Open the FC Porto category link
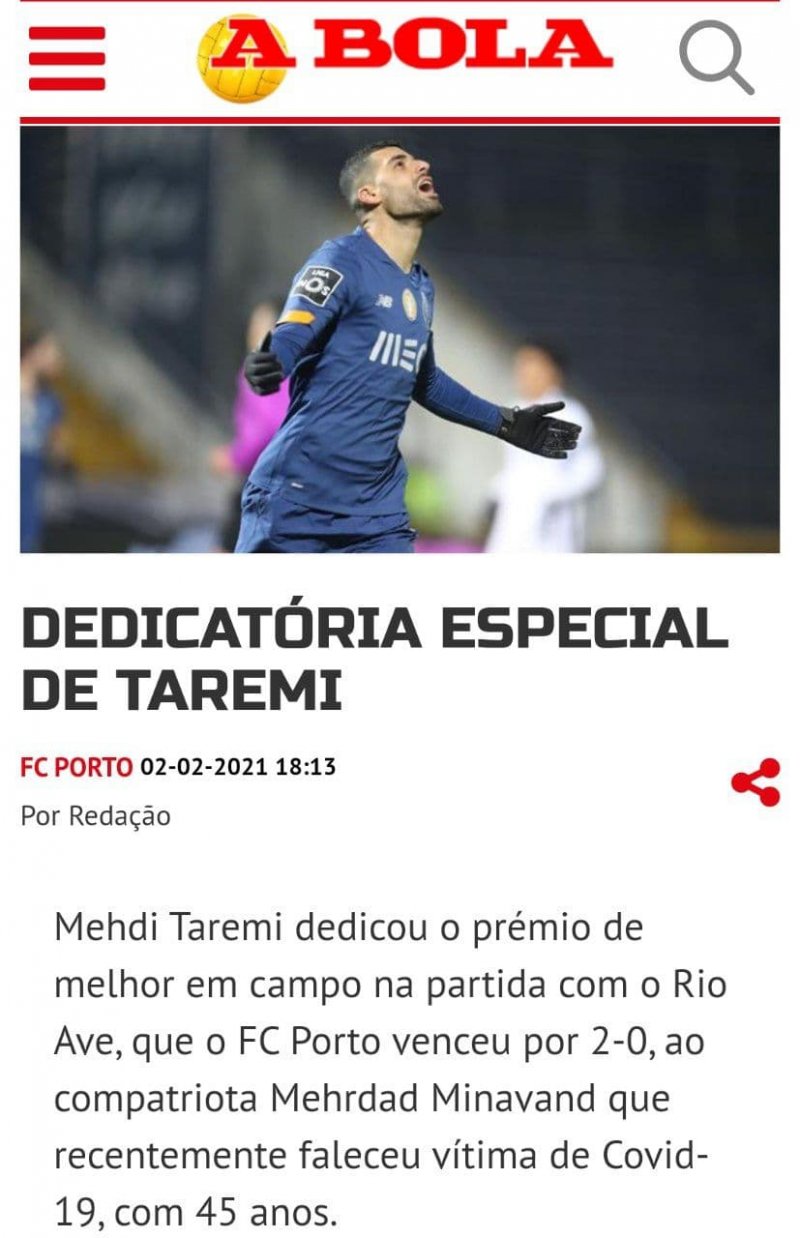This screenshot has height=1238, width=800. click(76, 768)
